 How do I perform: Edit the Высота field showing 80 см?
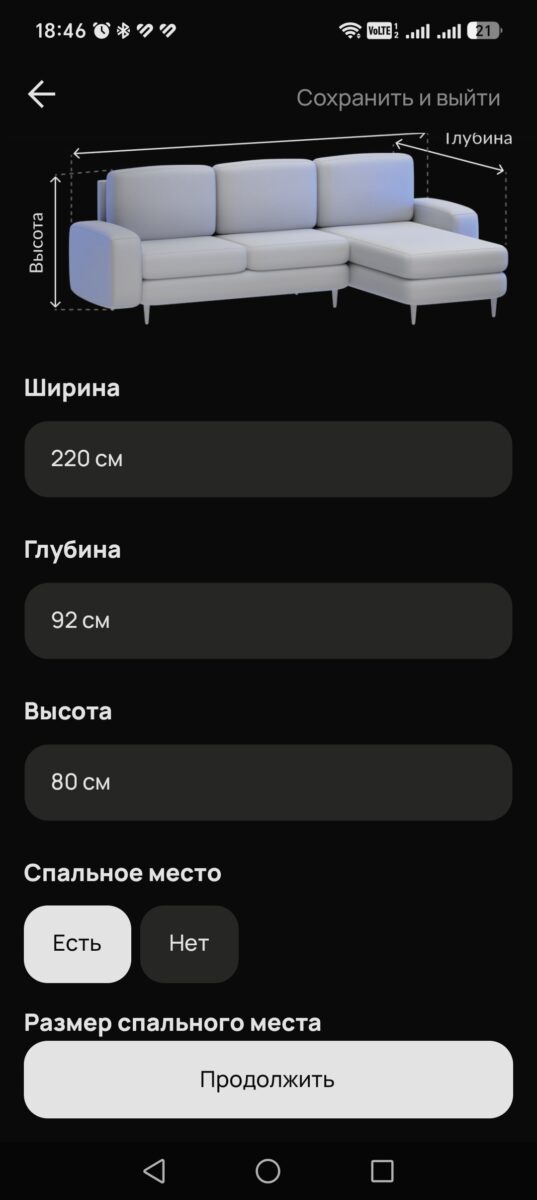268,782
